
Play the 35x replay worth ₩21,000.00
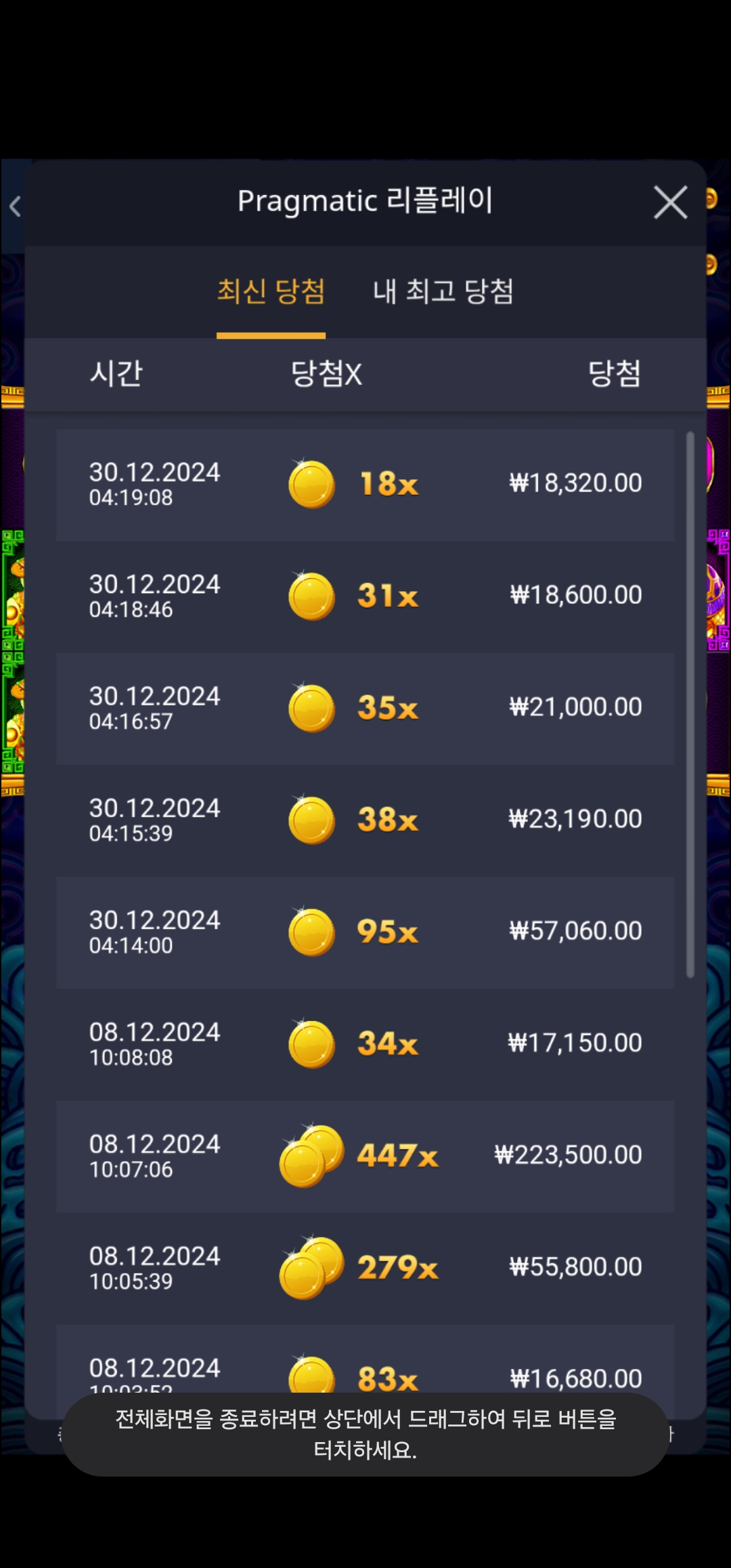click(x=365, y=708)
